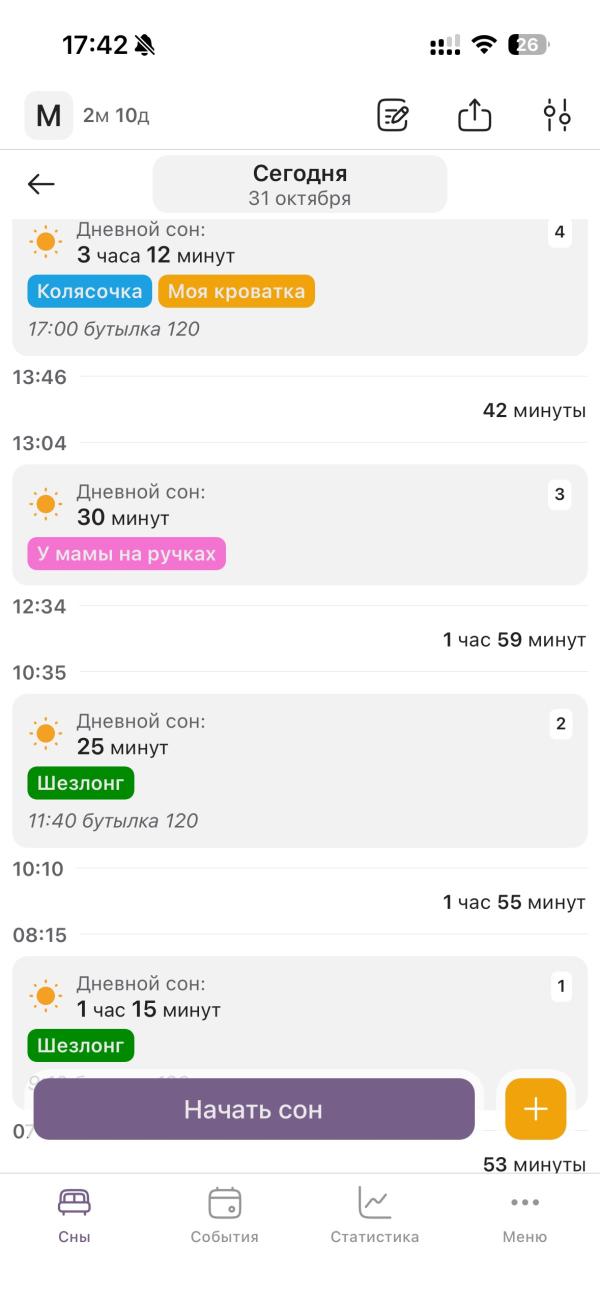Open the date picker labeled Сегодня
This screenshot has height=1300, width=600.
[x=299, y=184]
